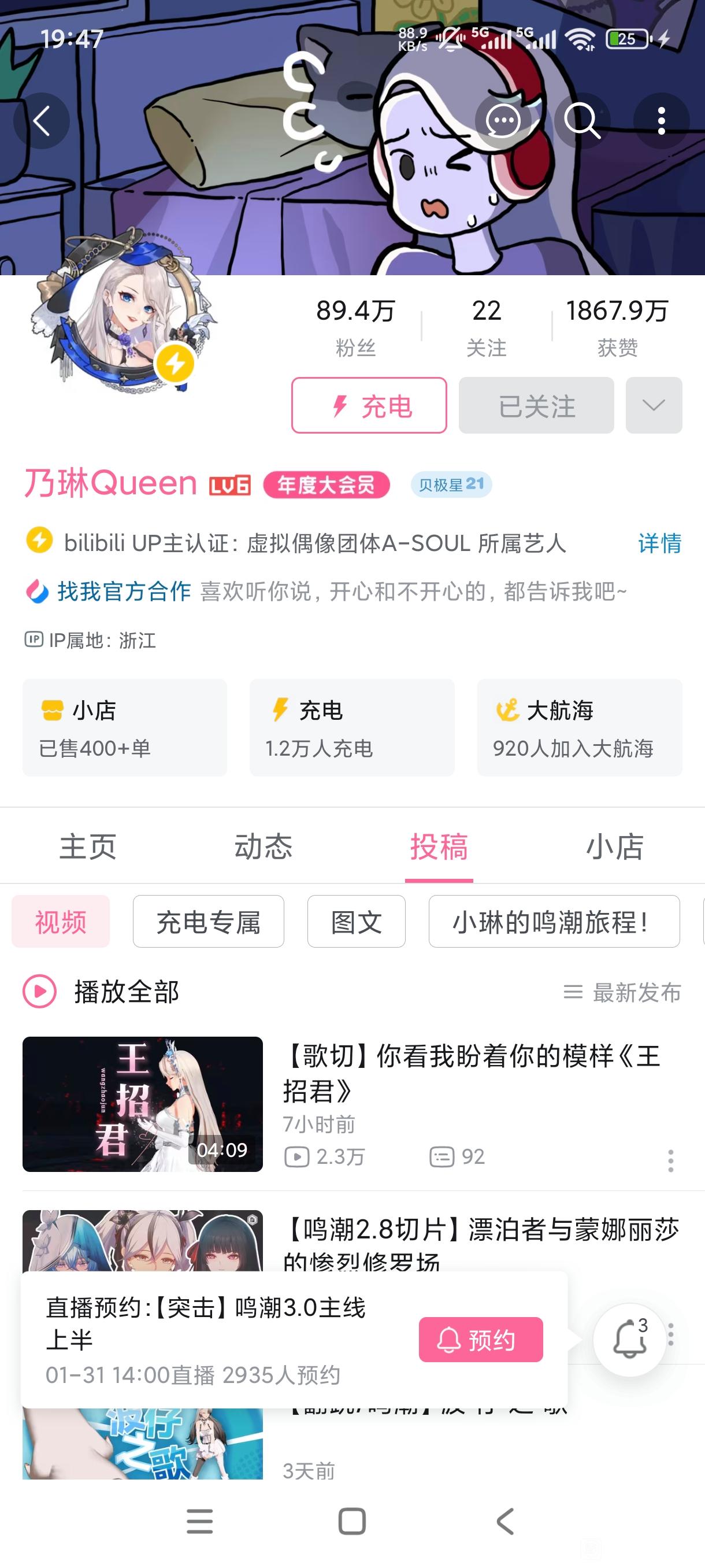Search this uploader's content
The width and height of the screenshot is (705, 1568).
[582, 120]
